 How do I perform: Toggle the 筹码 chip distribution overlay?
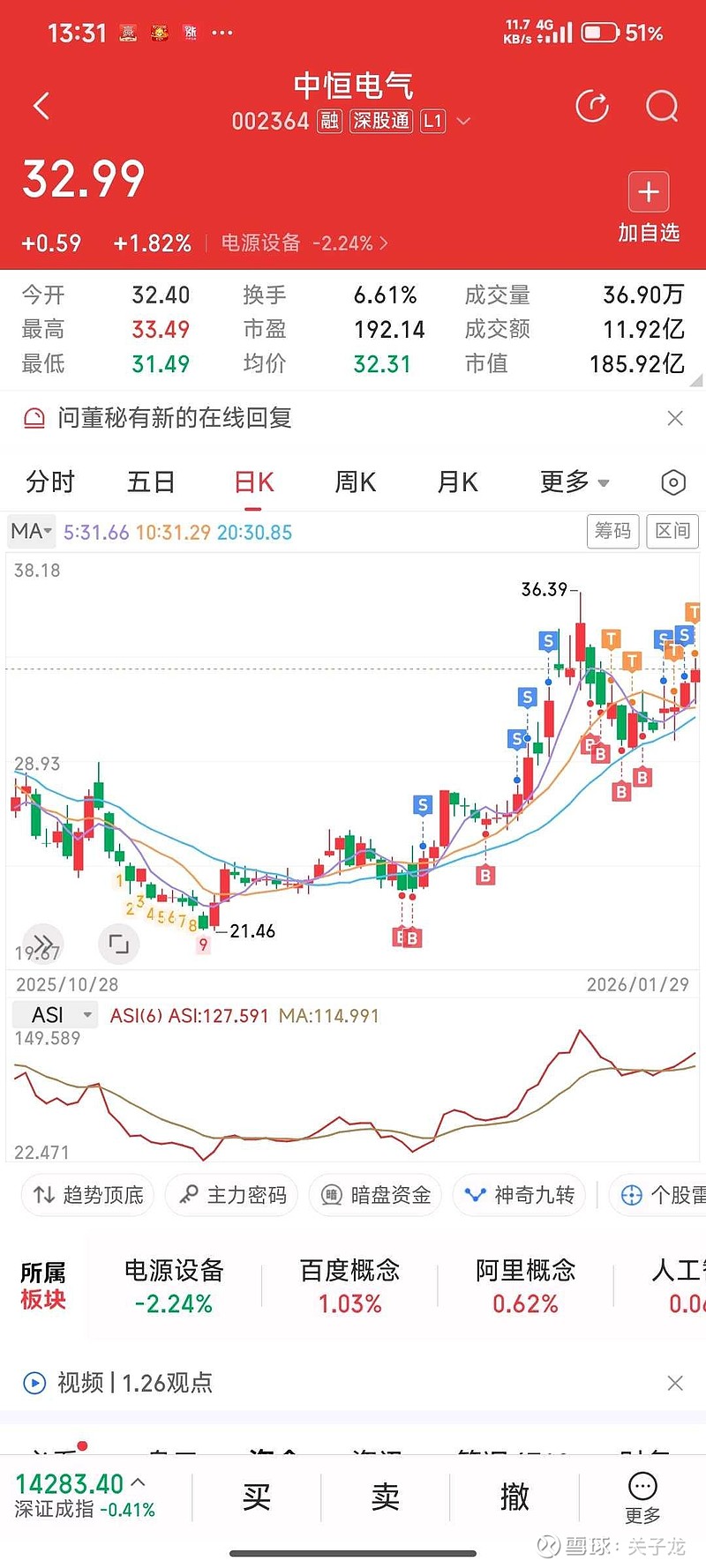[x=612, y=532]
